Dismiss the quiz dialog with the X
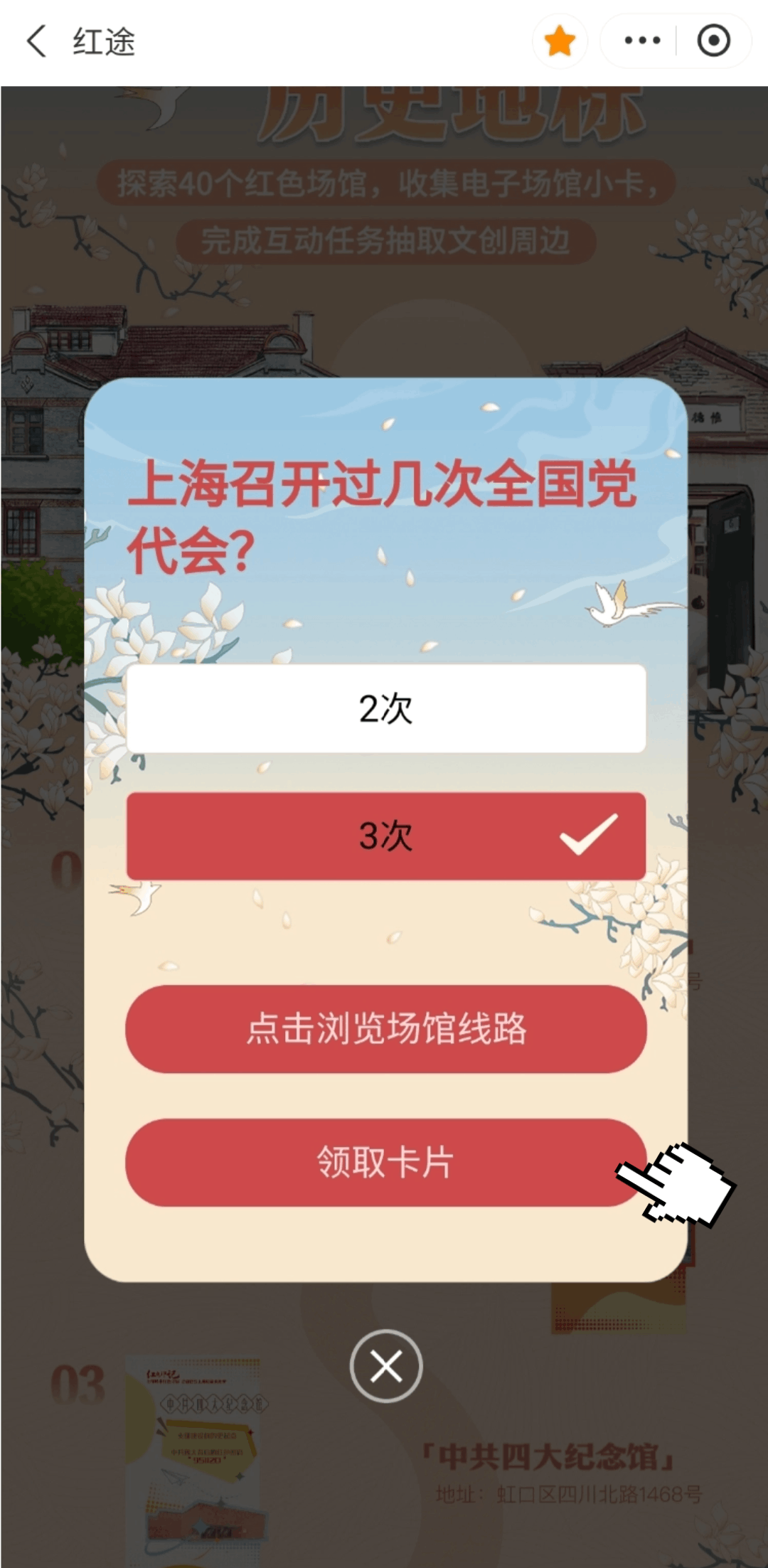 pyautogui.click(x=386, y=1366)
